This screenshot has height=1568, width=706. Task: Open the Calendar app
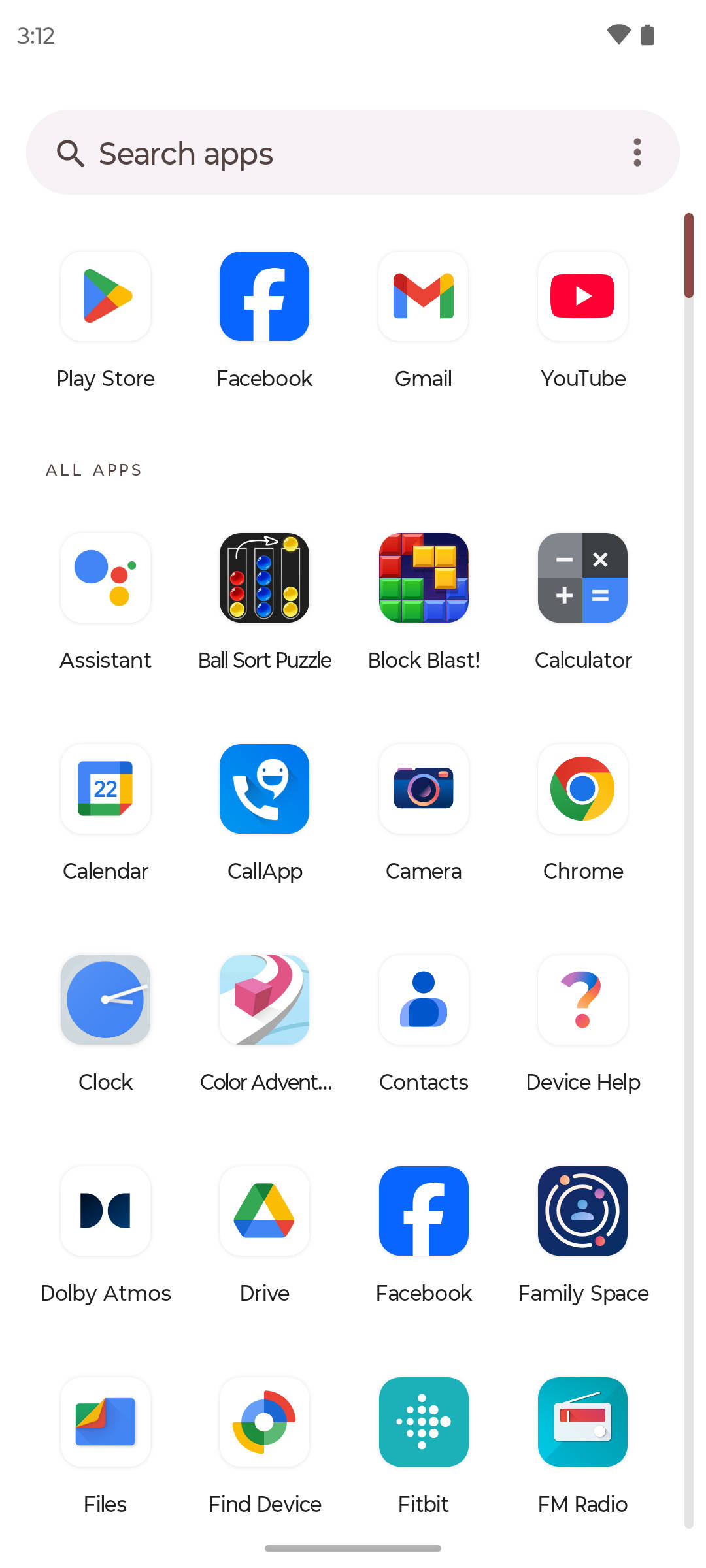coord(105,789)
